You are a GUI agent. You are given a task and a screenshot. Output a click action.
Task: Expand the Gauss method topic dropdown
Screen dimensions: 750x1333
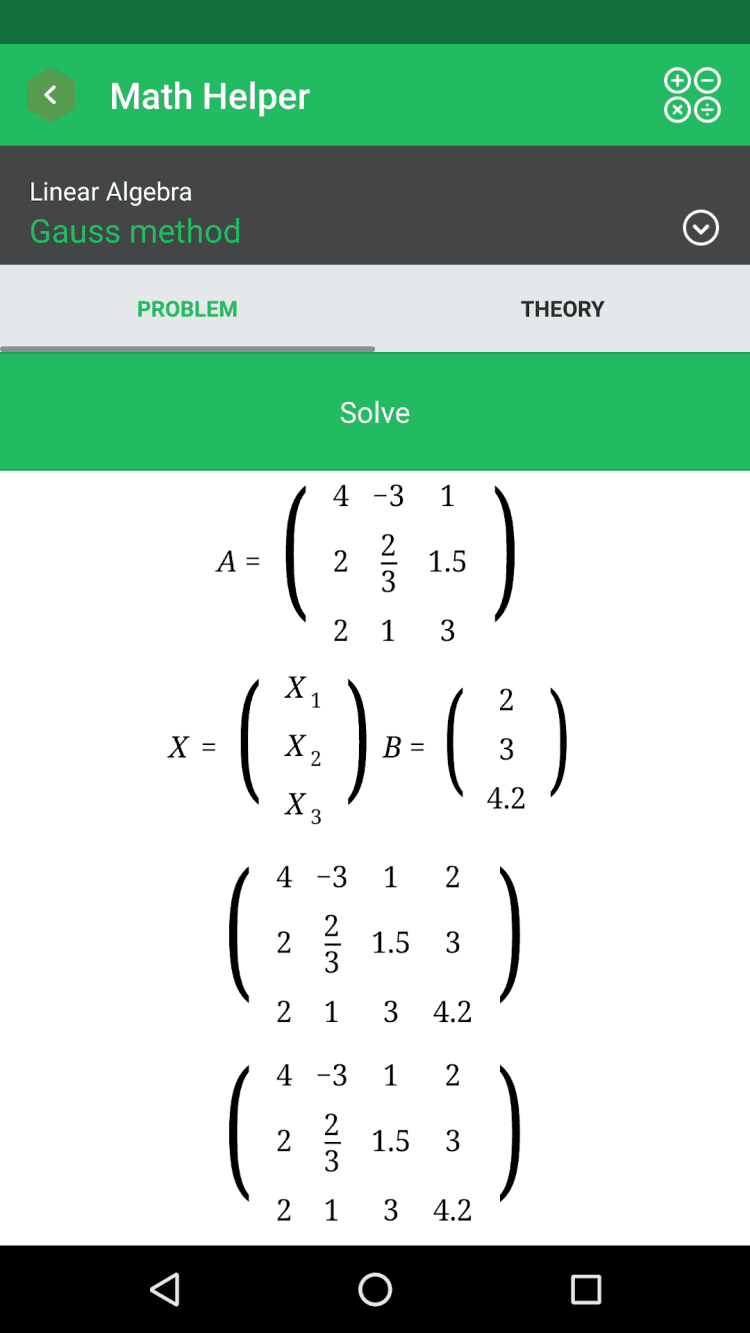coord(700,228)
